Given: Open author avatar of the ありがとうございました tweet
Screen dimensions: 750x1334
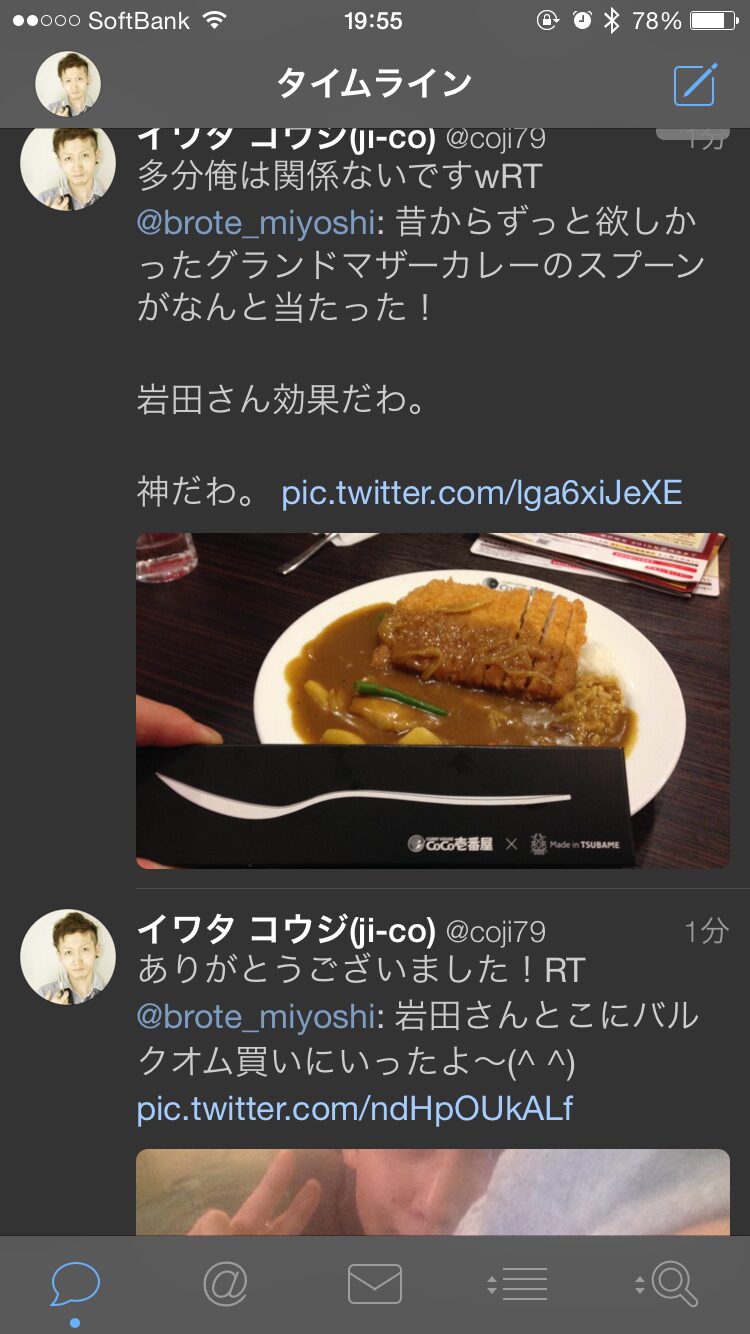Looking at the screenshot, I should click(68, 957).
